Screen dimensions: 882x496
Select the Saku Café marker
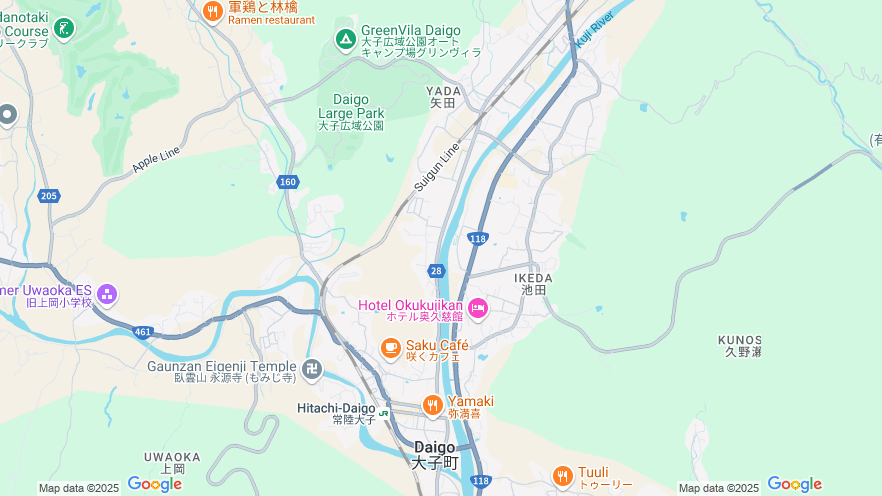(391, 347)
